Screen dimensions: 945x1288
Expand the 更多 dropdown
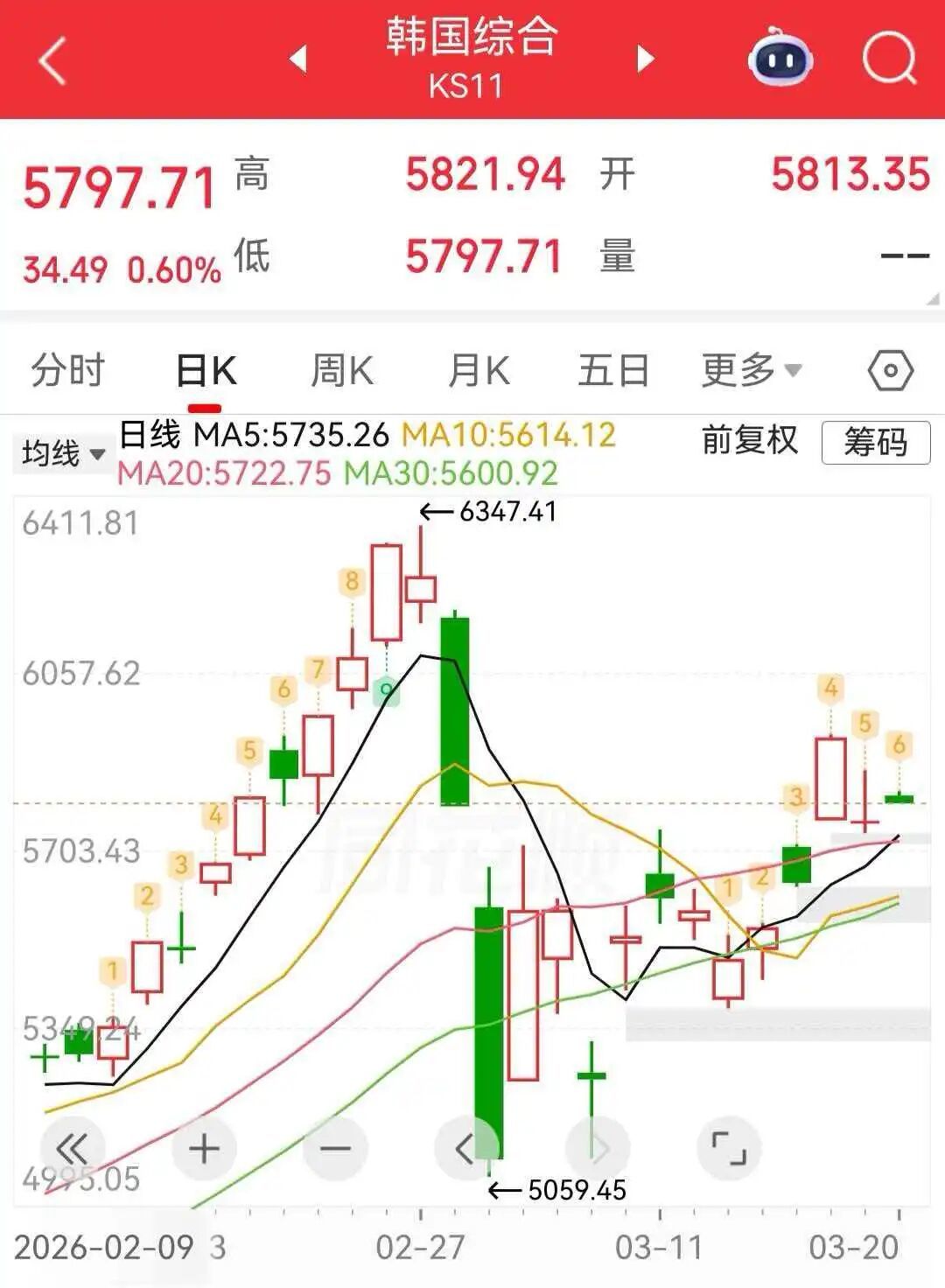coord(751,371)
